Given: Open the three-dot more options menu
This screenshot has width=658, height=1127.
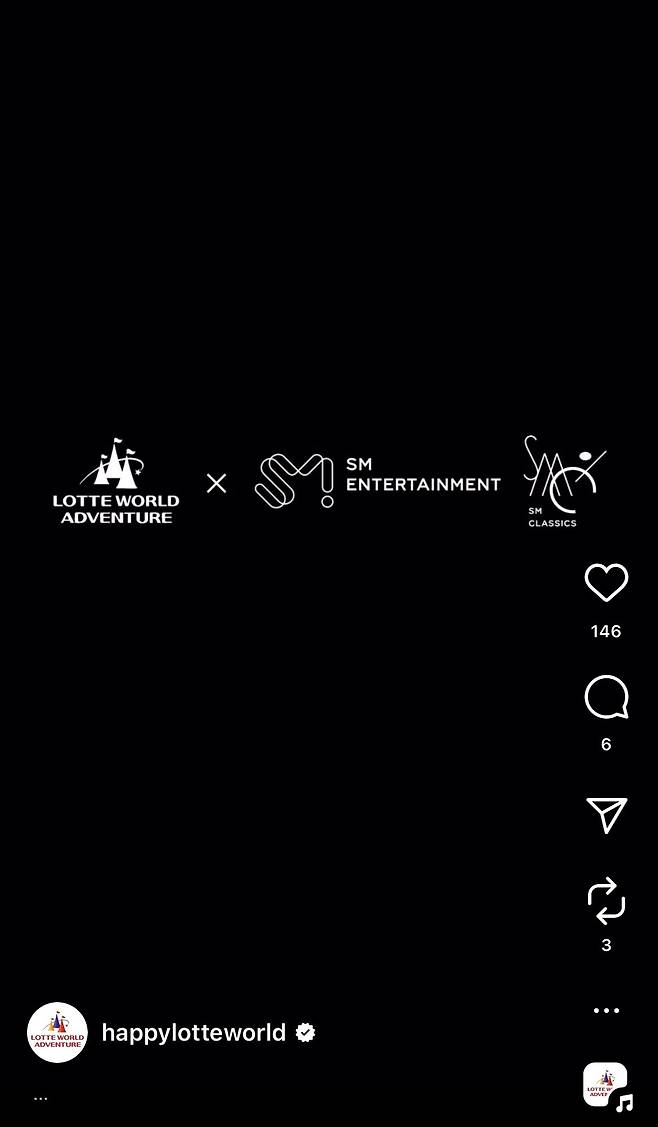Looking at the screenshot, I should [x=606, y=1010].
